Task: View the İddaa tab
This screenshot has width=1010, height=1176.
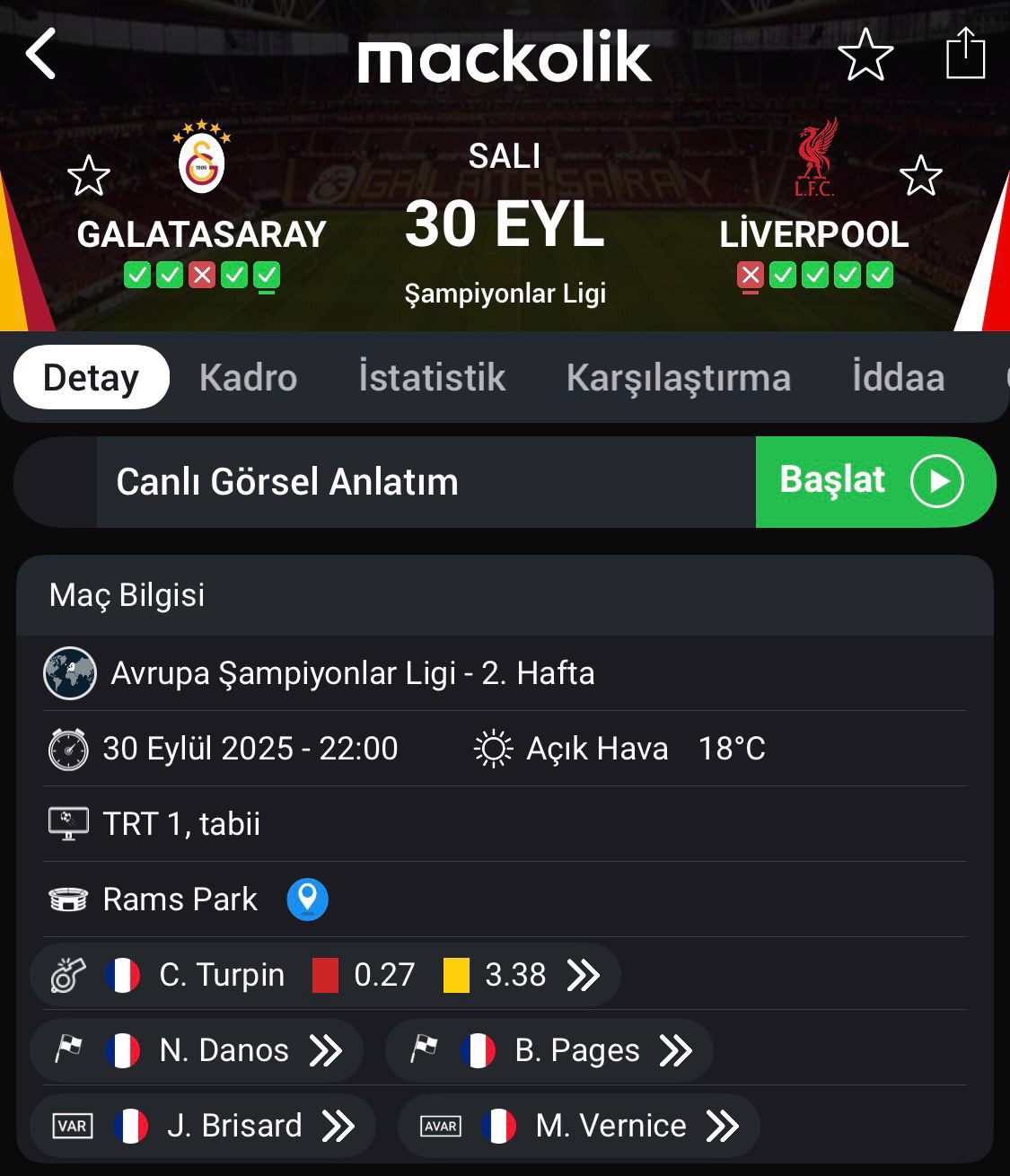Action: [x=898, y=378]
